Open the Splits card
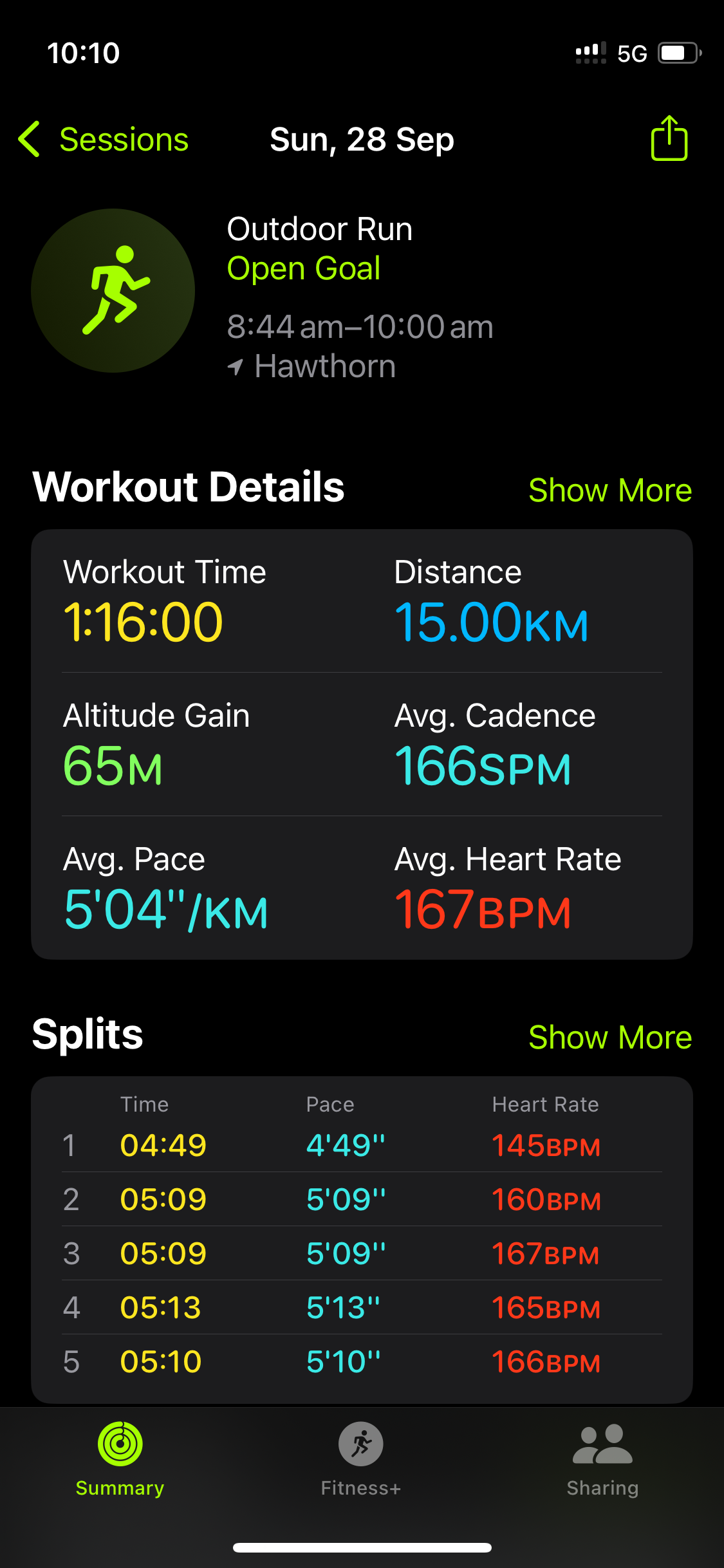Screen dimensions: 724x1568 (362, 1239)
